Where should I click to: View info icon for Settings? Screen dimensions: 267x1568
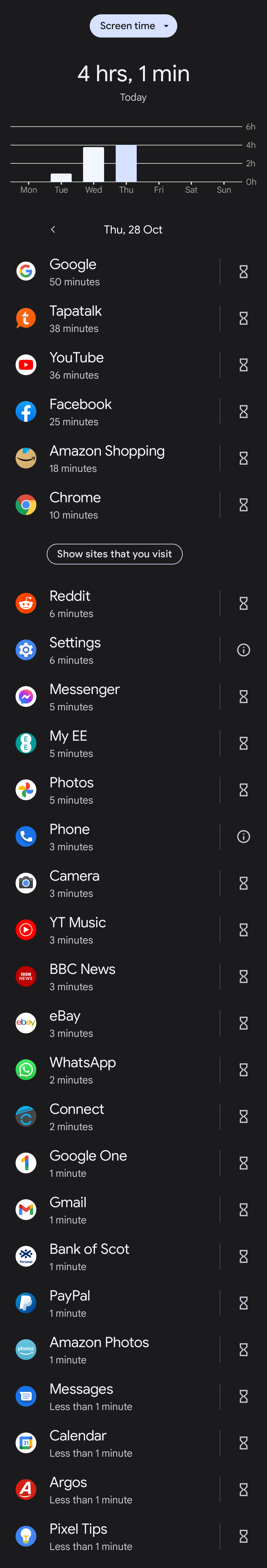(x=243, y=650)
